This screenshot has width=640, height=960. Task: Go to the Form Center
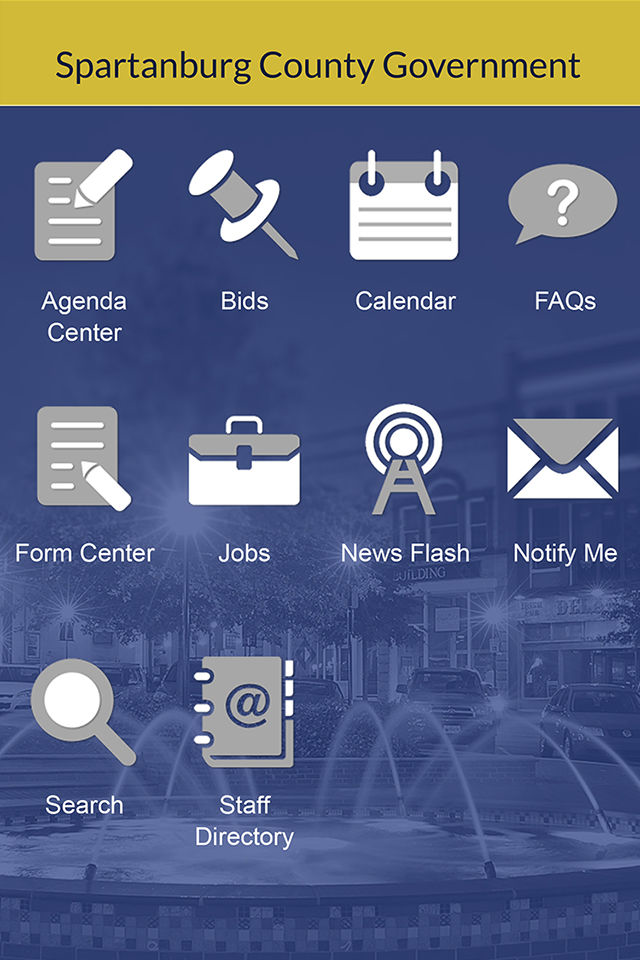(x=84, y=458)
